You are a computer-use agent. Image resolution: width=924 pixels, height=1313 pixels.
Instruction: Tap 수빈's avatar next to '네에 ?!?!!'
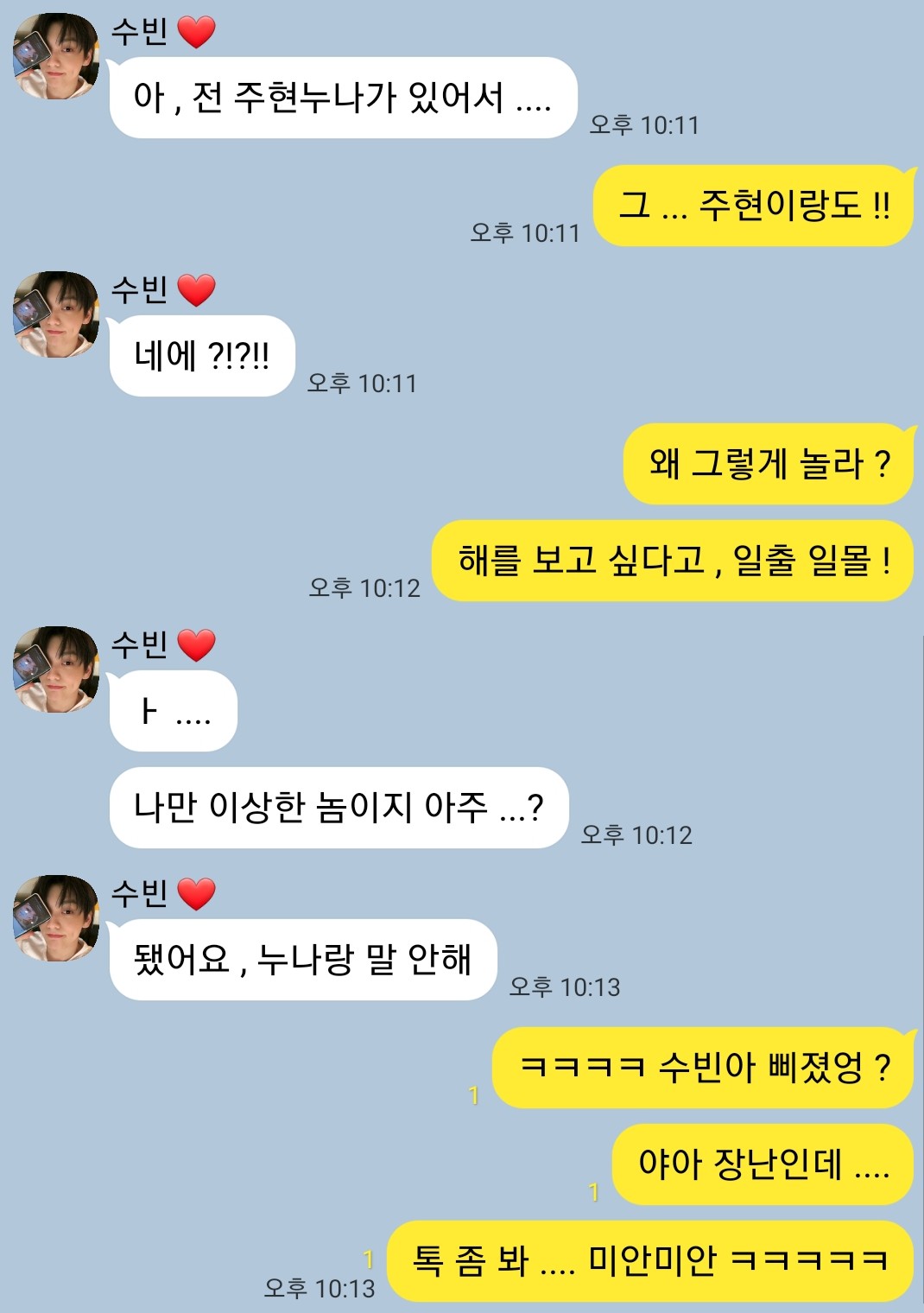tap(56, 315)
